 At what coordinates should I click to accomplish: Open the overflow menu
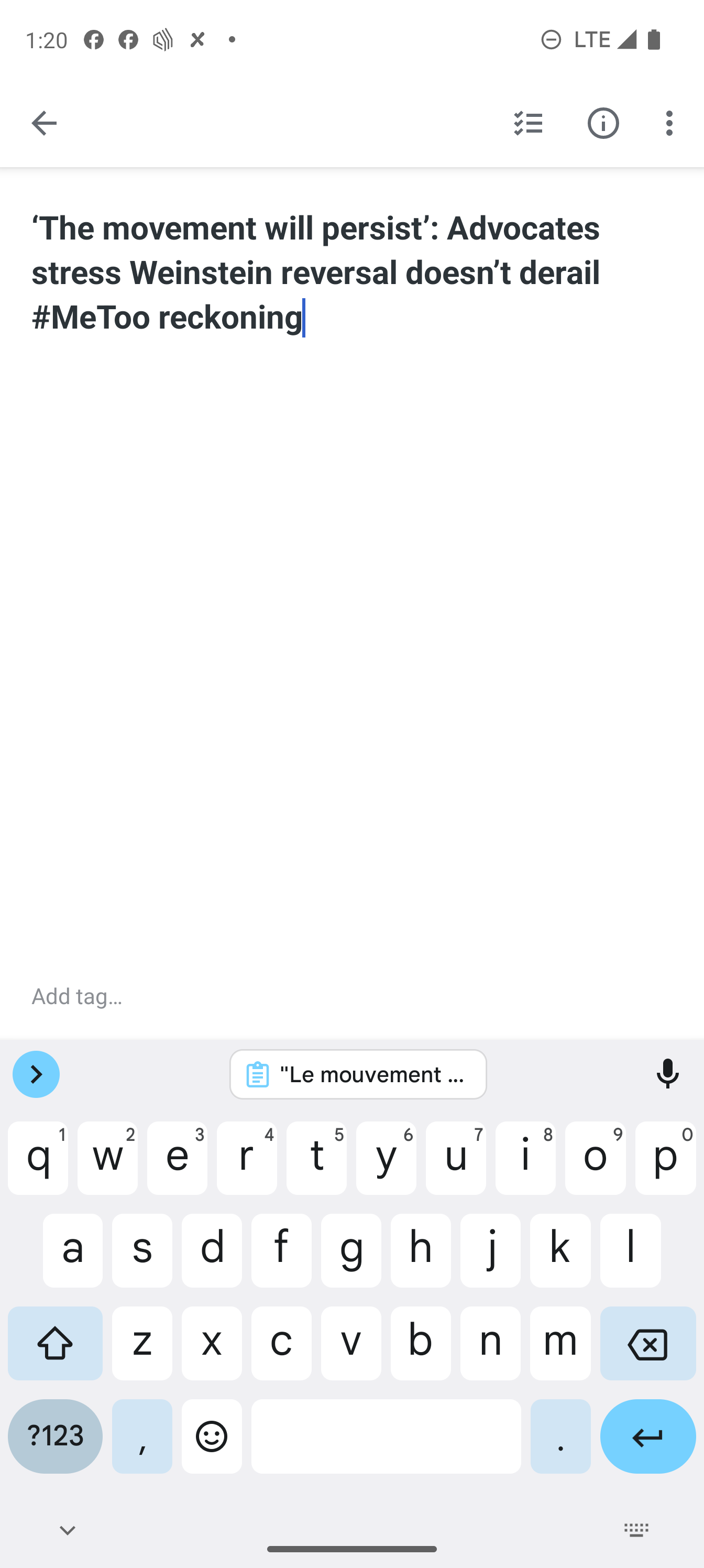coord(669,123)
